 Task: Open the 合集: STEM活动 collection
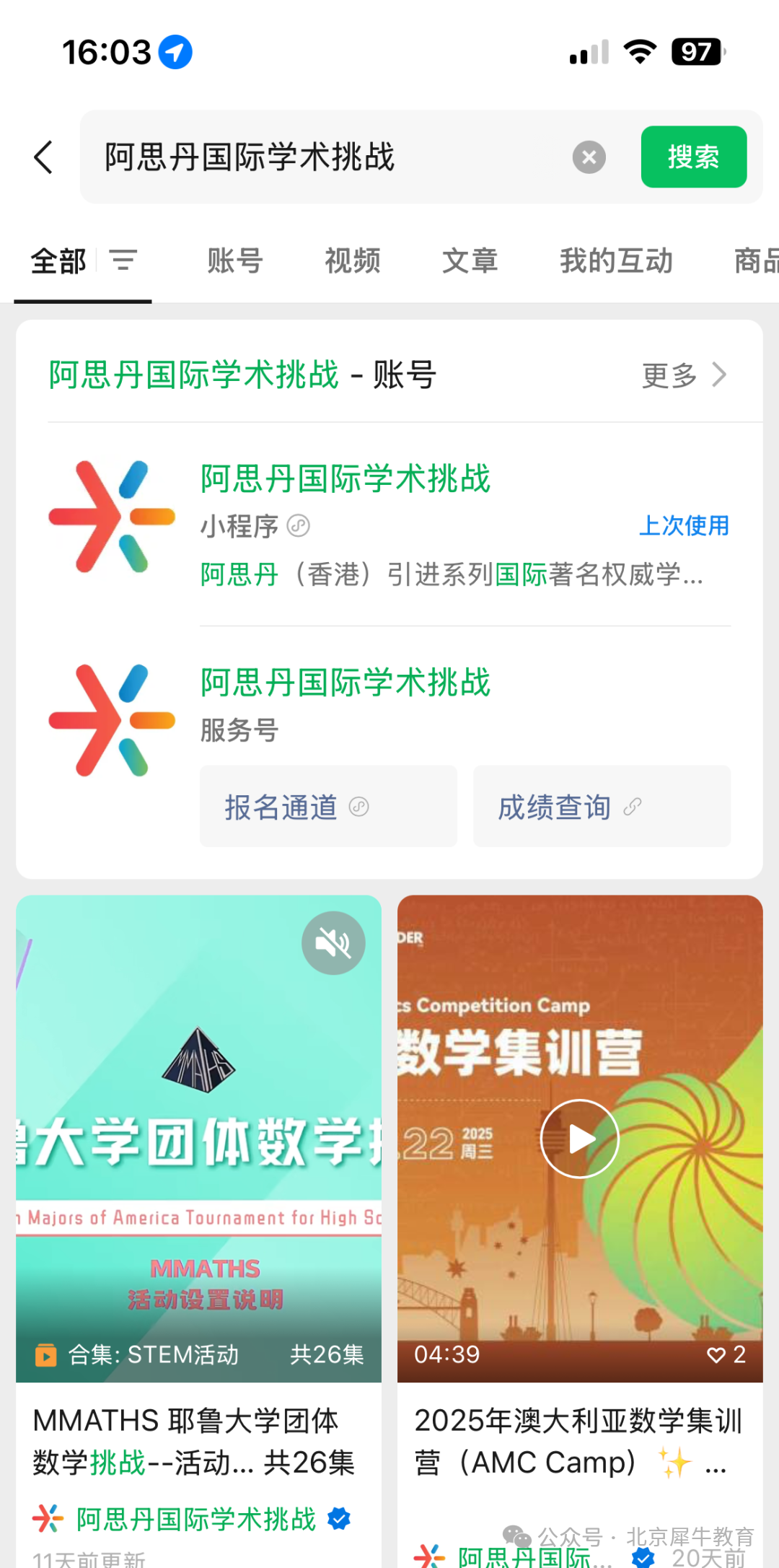153,1354
